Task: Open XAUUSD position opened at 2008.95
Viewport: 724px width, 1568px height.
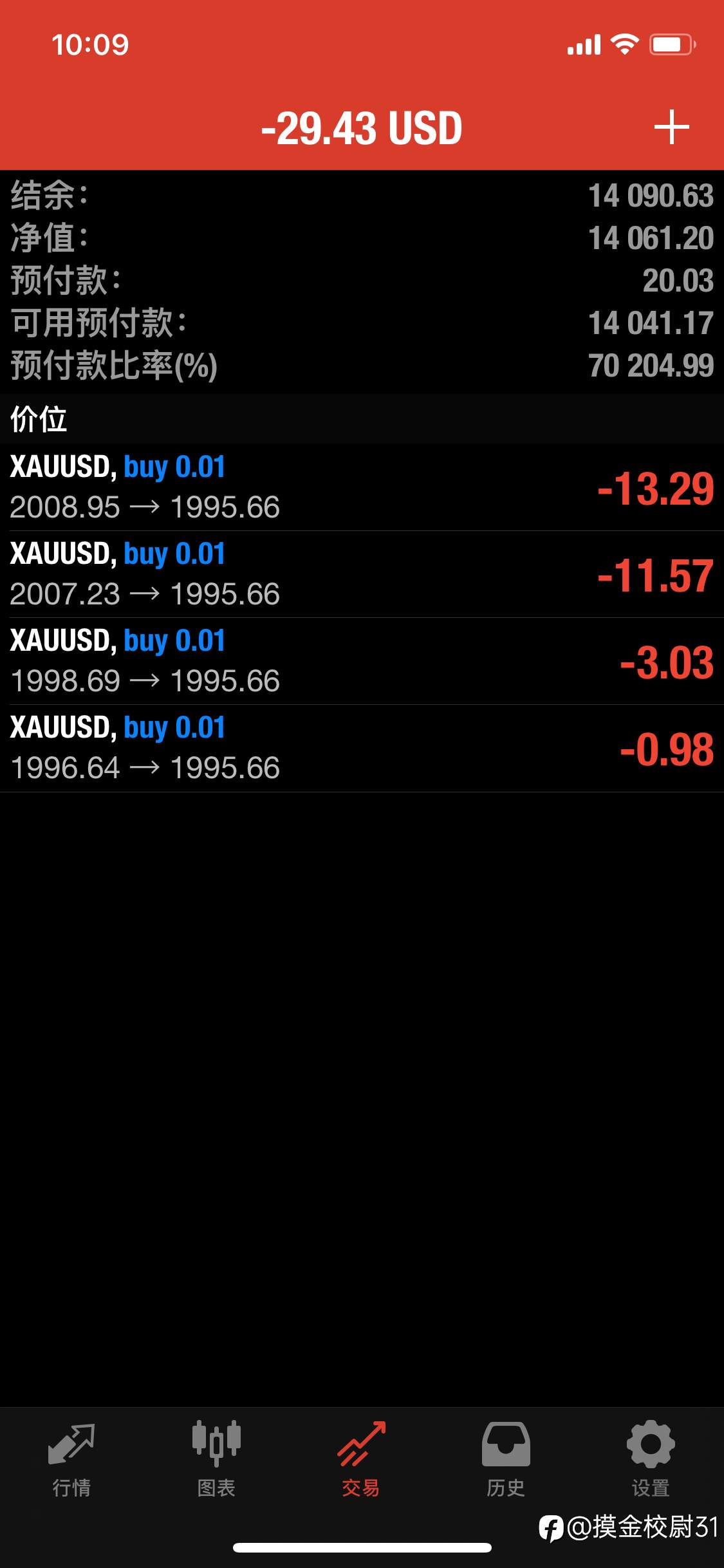Action: pyautogui.click(x=362, y=487)
